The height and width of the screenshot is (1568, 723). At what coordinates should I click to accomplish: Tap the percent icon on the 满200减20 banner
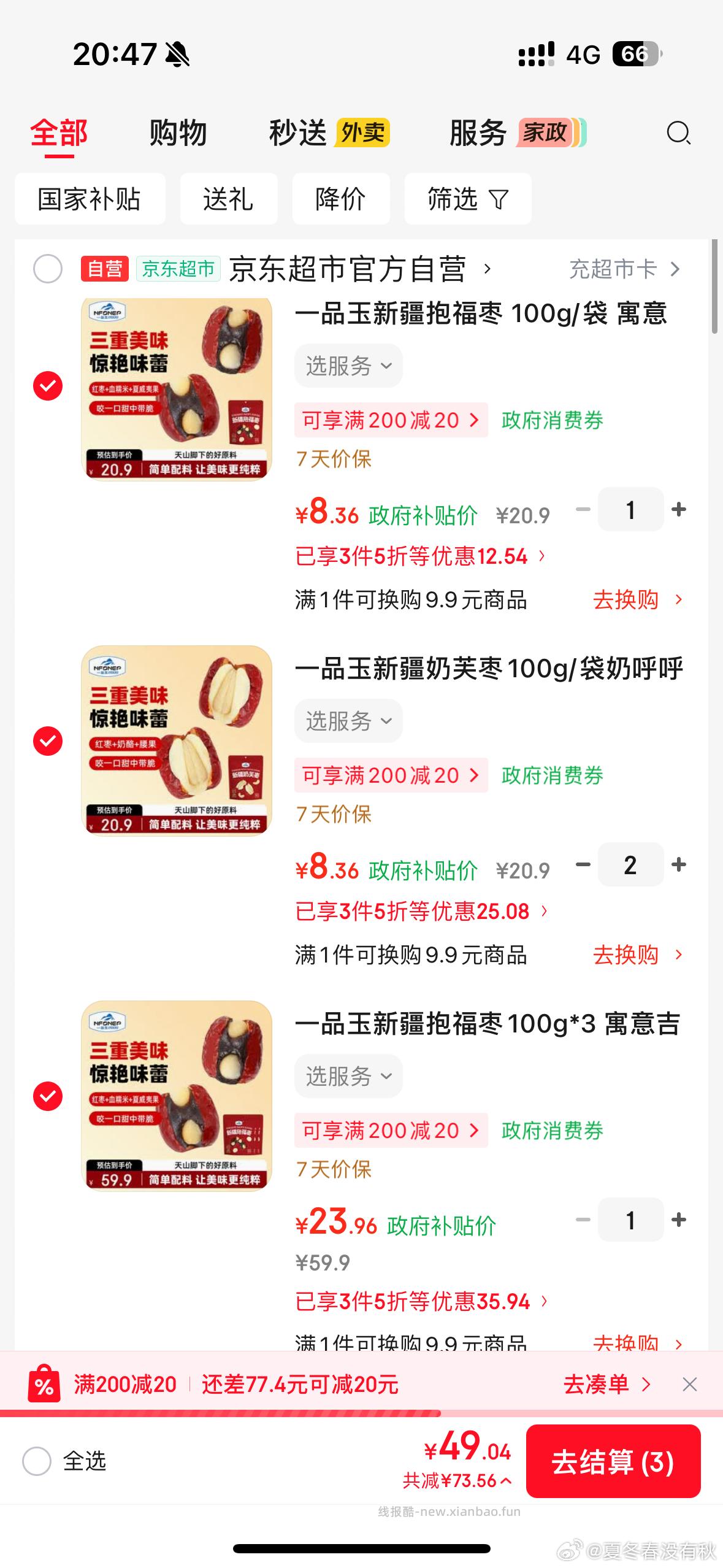point(43,1385)
